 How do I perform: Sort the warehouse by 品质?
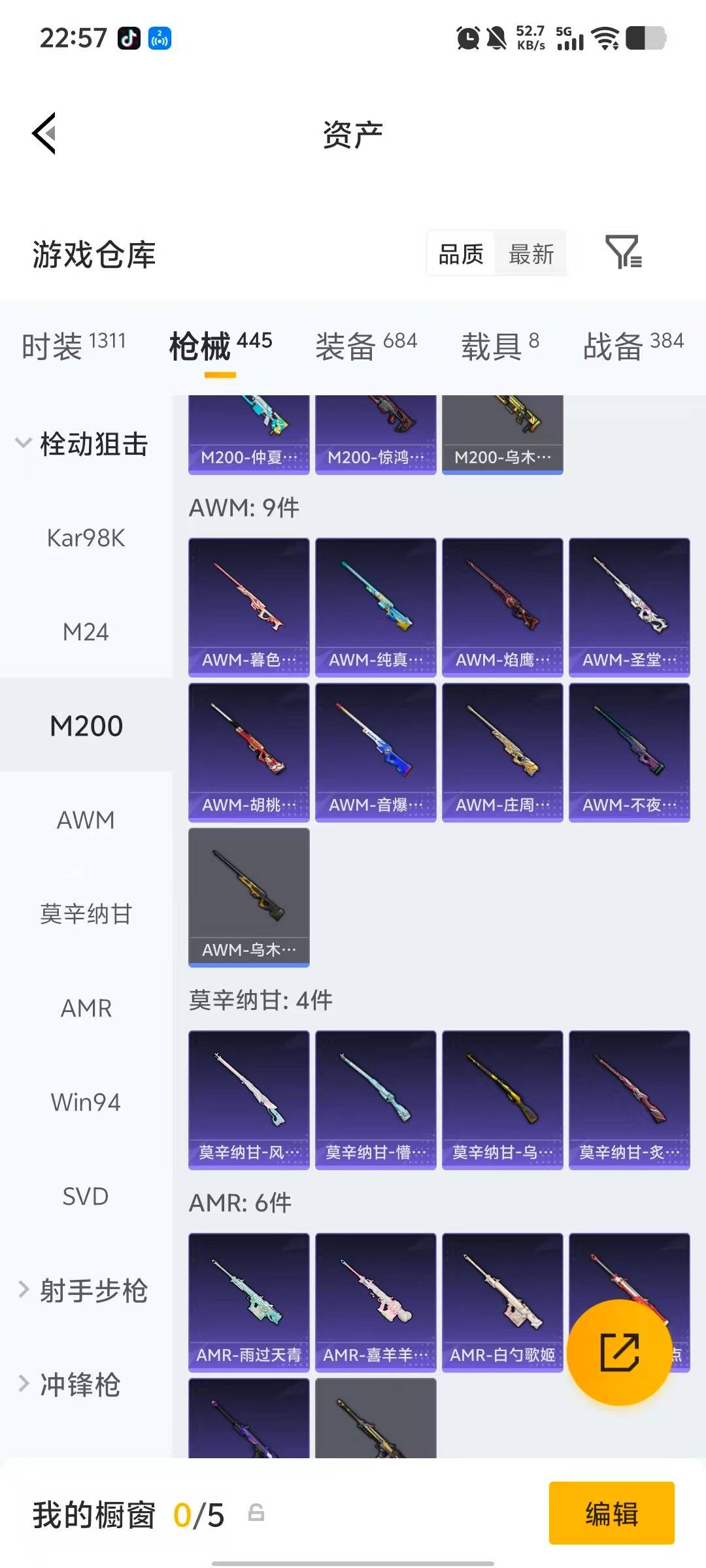[x=461, y=254]
